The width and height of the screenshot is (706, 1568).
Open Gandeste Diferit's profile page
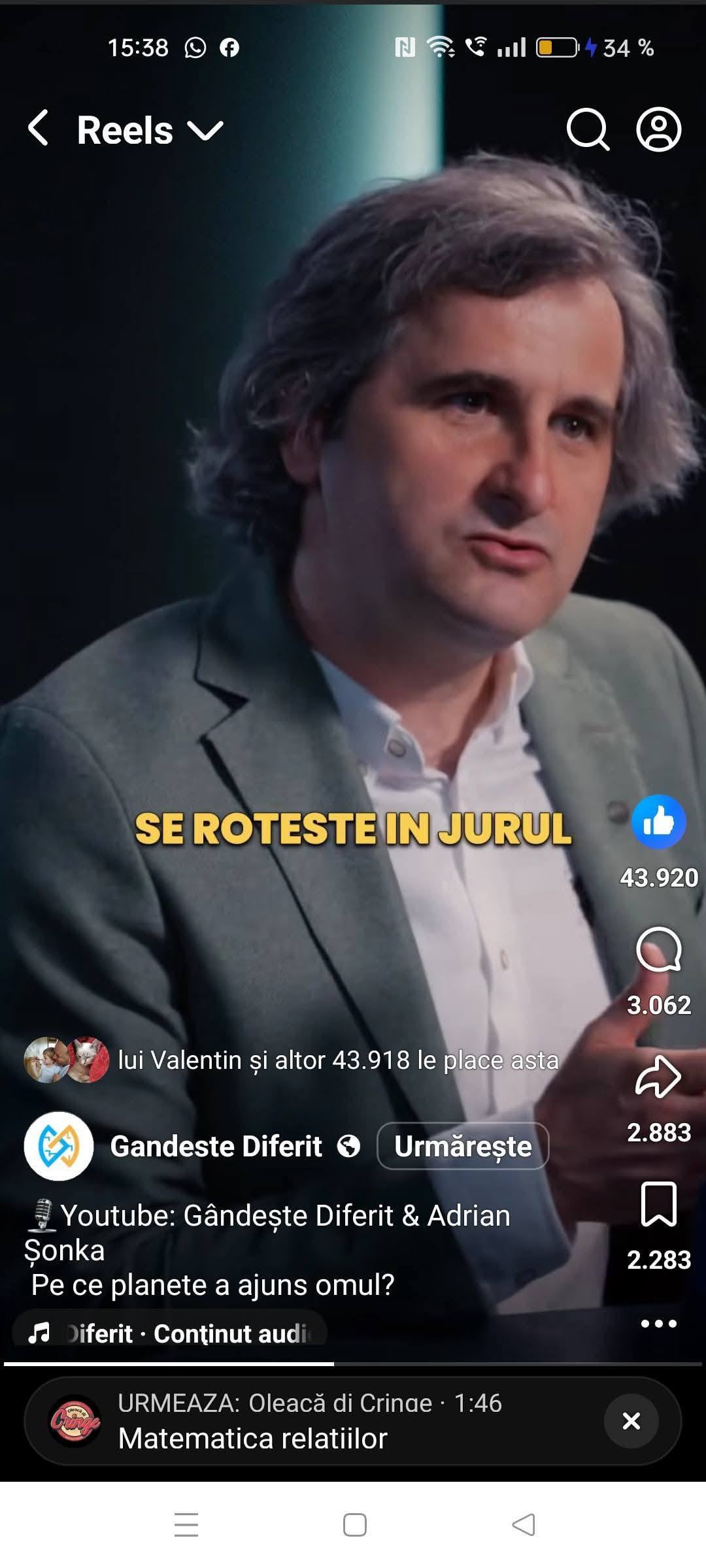coord(216,1147)
